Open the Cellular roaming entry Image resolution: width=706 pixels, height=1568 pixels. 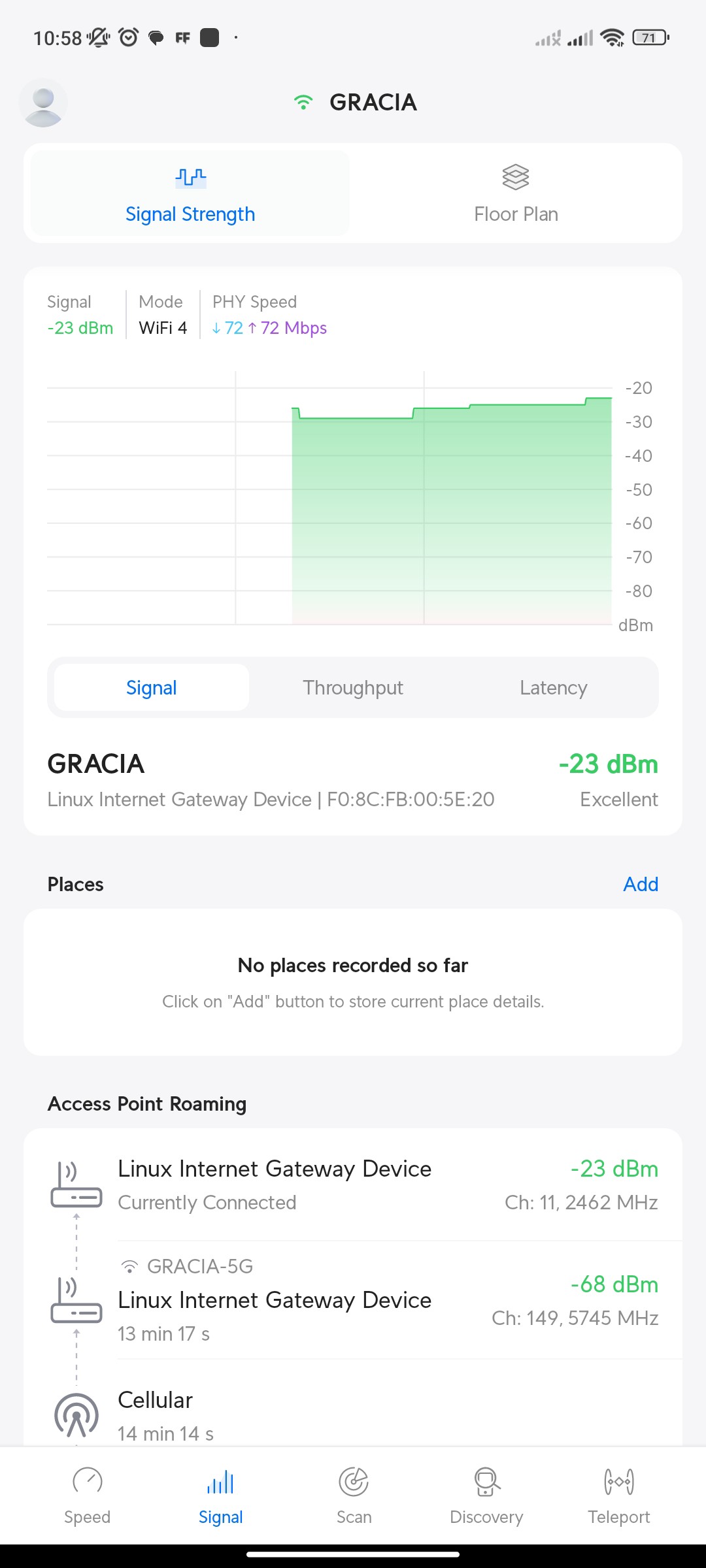[x=353, y=1415]
